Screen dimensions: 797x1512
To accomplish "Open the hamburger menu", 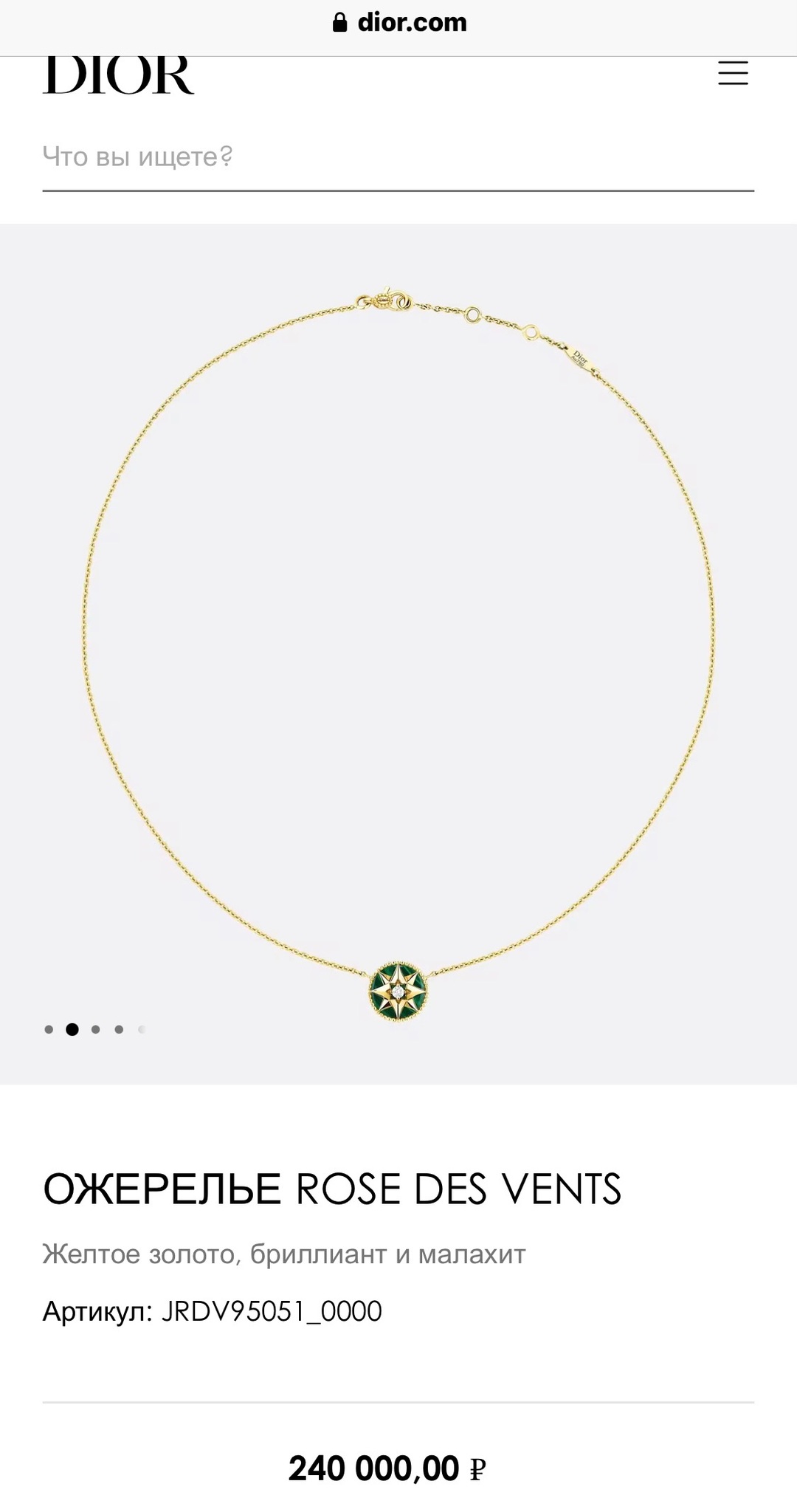I will tap(733, 73).
